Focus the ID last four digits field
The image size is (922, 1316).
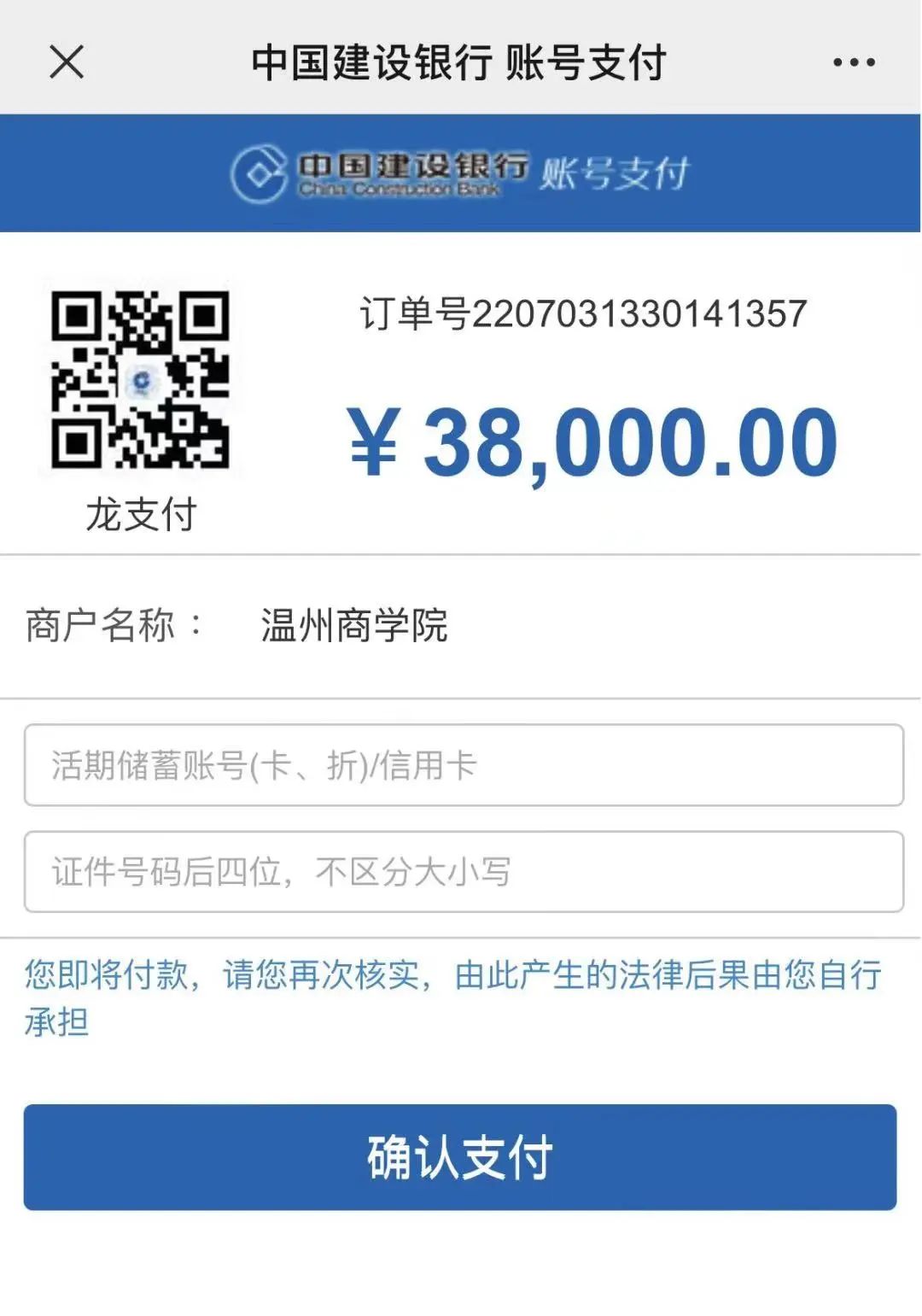[x=463, y=872]
